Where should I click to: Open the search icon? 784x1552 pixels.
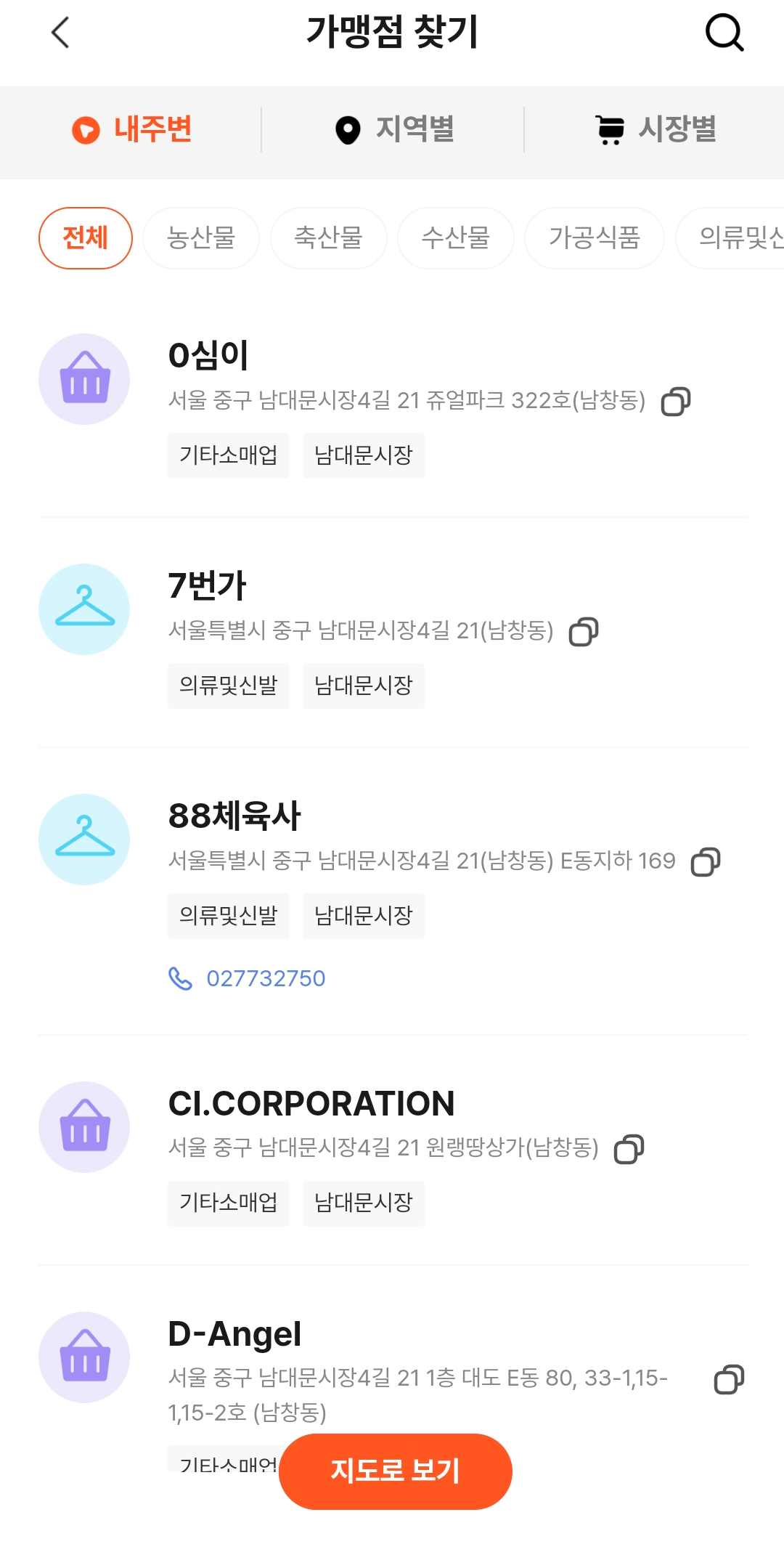724,33
